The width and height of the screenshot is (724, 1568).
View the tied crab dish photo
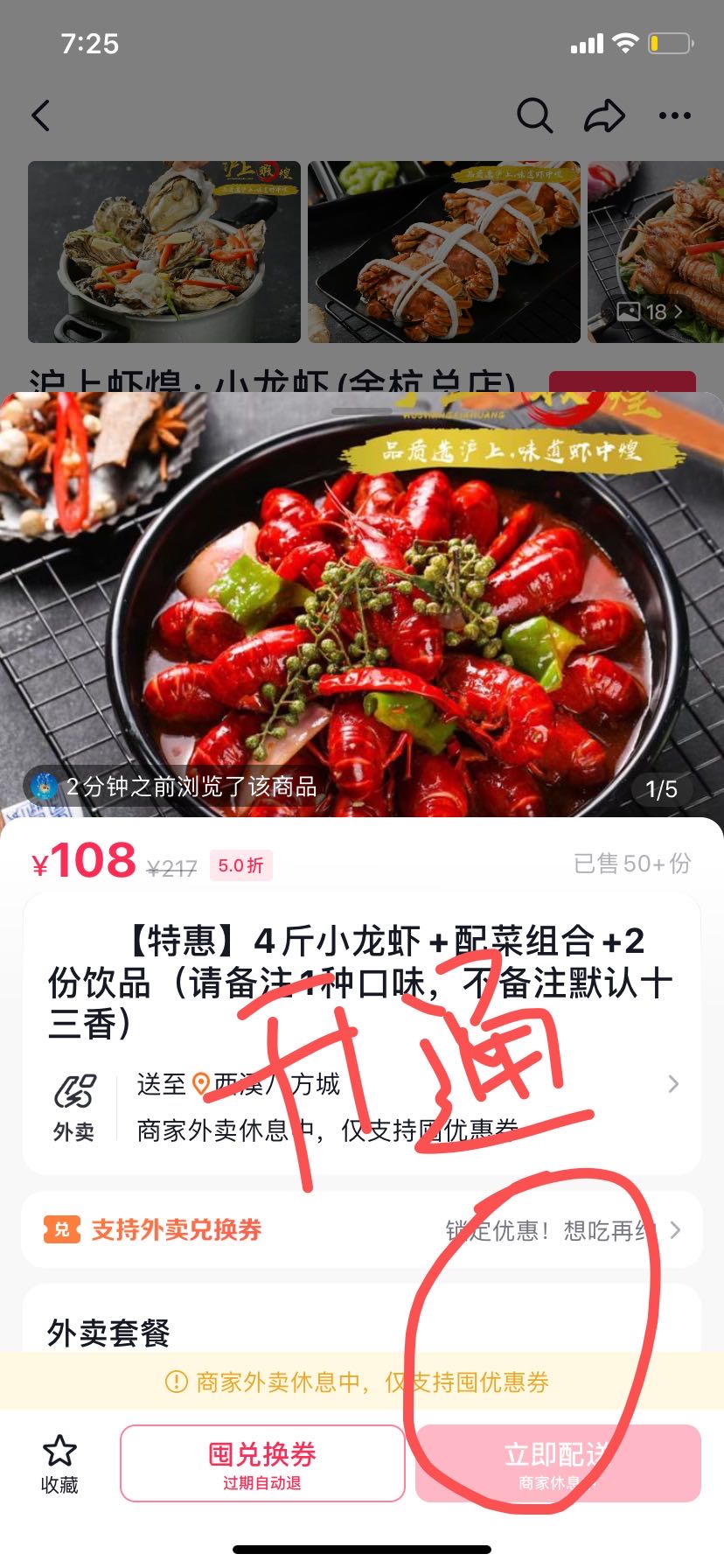444,252
